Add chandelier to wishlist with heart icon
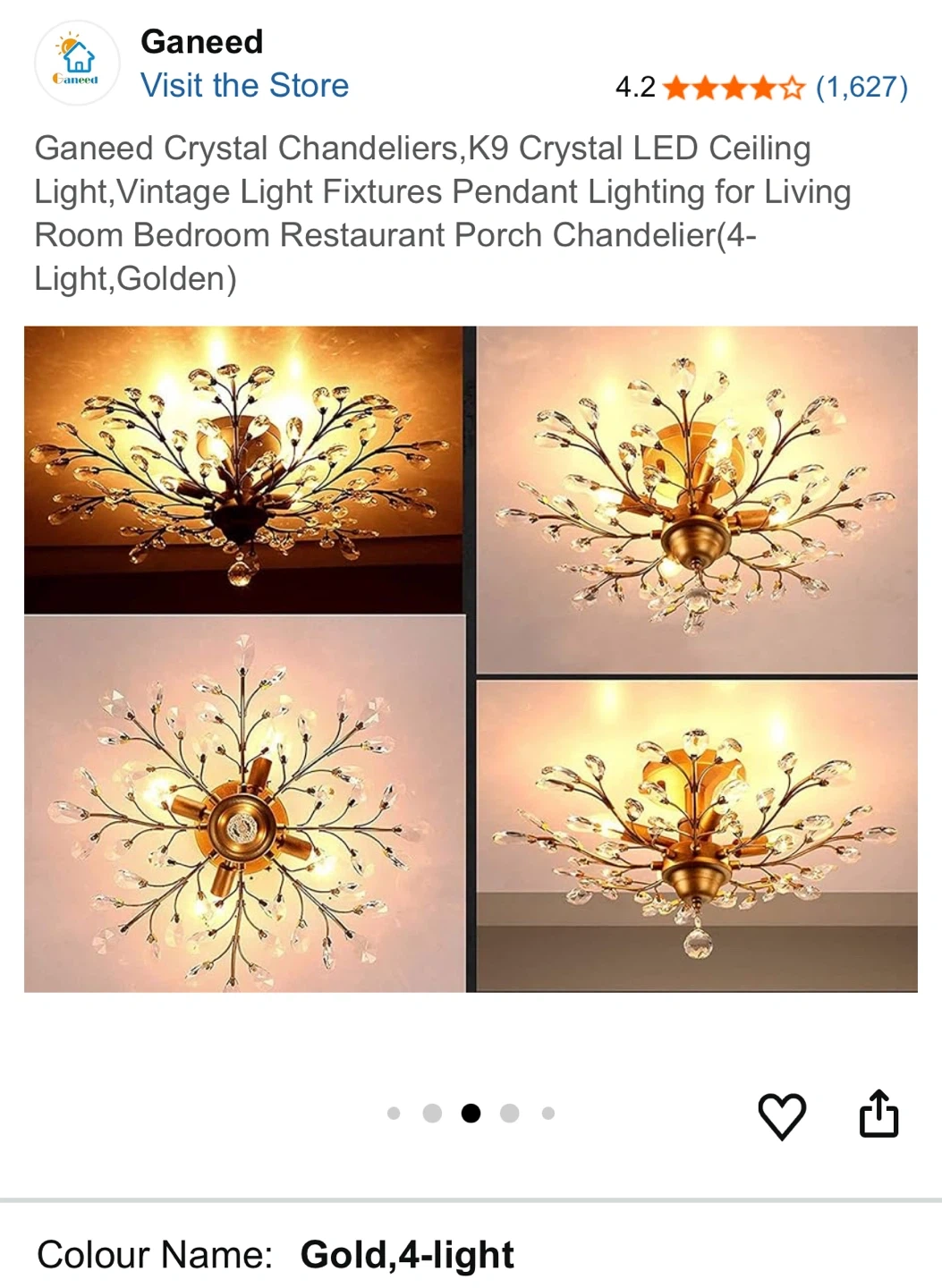The width and height of the screenshot is (942, 1288). [x=782, y=1115]
